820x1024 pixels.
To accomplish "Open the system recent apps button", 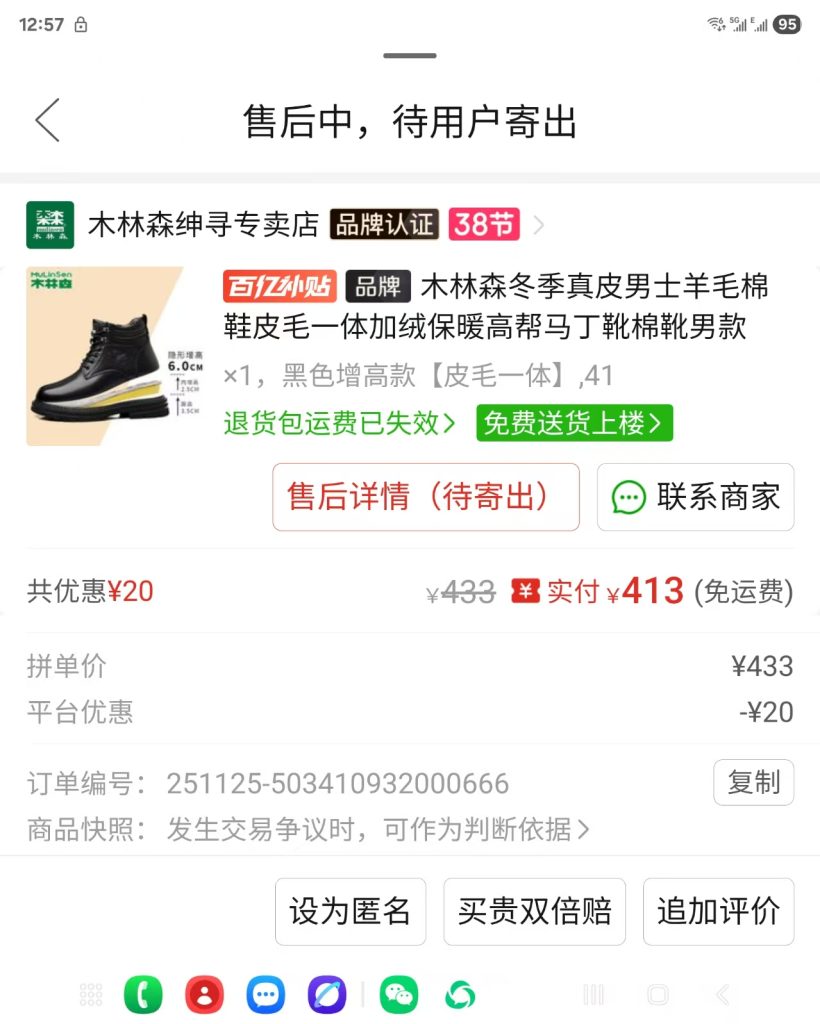I will tap(593, 994).
